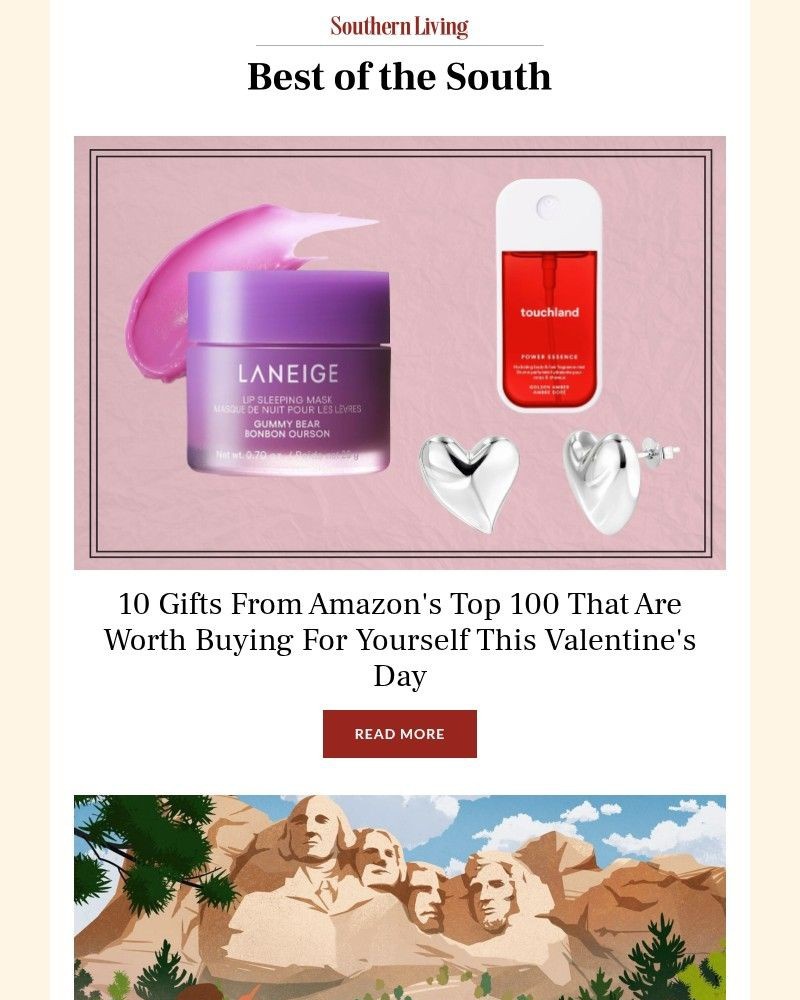Screen dimensions: 800x1000
Task: Click the pink Valentine's gift collage
Action: (x=400, y=350)
